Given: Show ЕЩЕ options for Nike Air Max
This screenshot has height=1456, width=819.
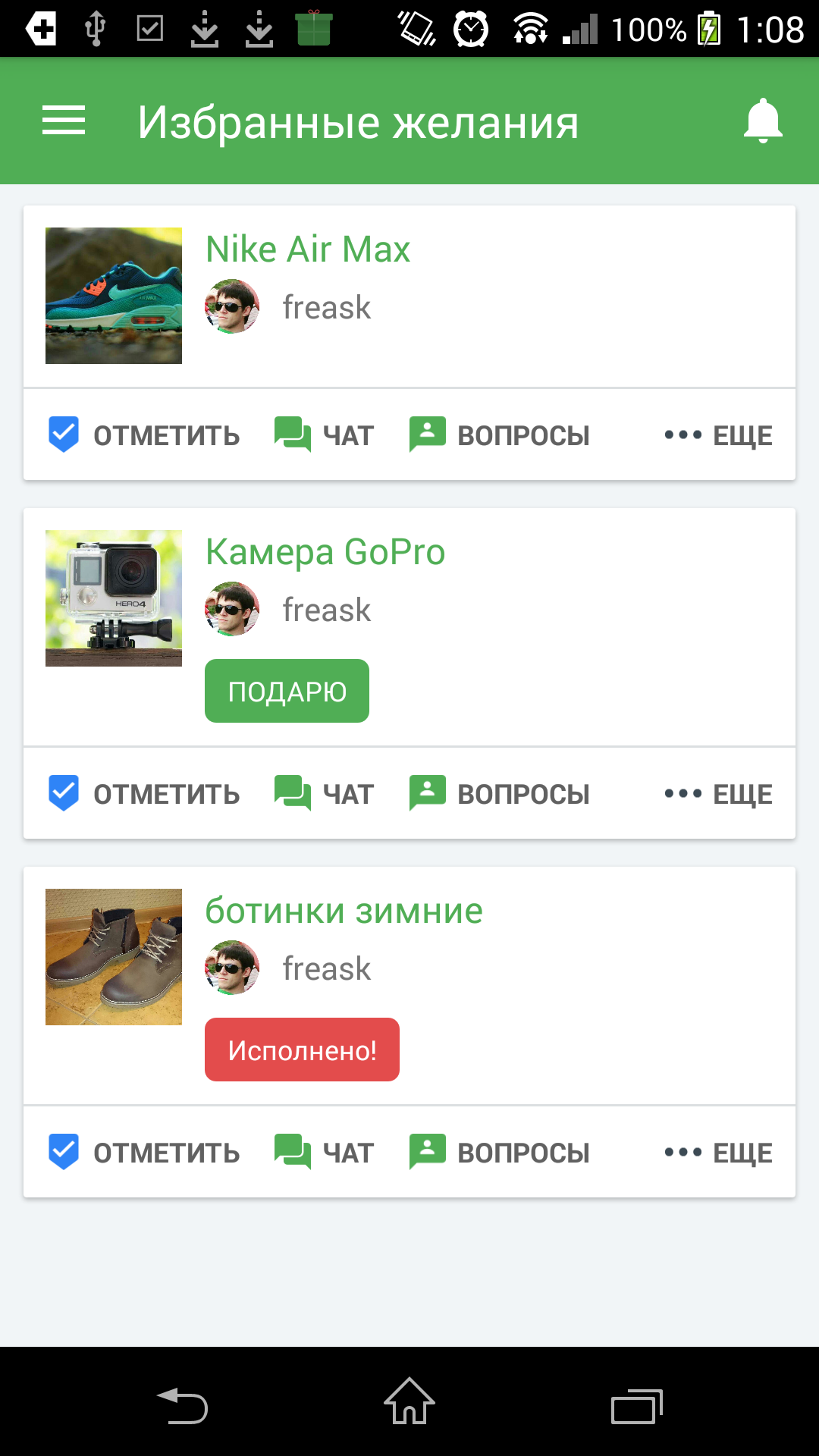Looking at the screenshot, I should (x=718, y=435).
